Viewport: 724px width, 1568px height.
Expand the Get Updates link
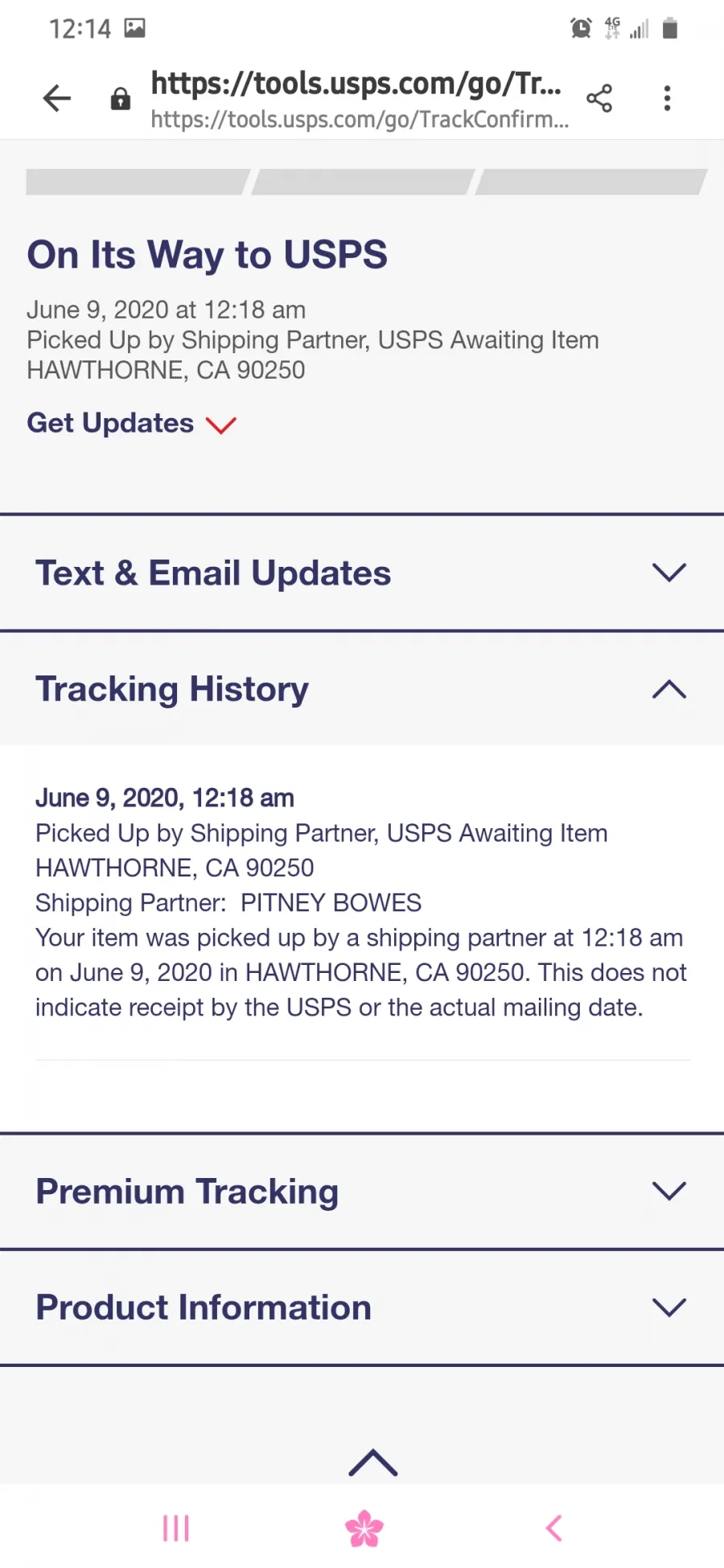(132, 423)
